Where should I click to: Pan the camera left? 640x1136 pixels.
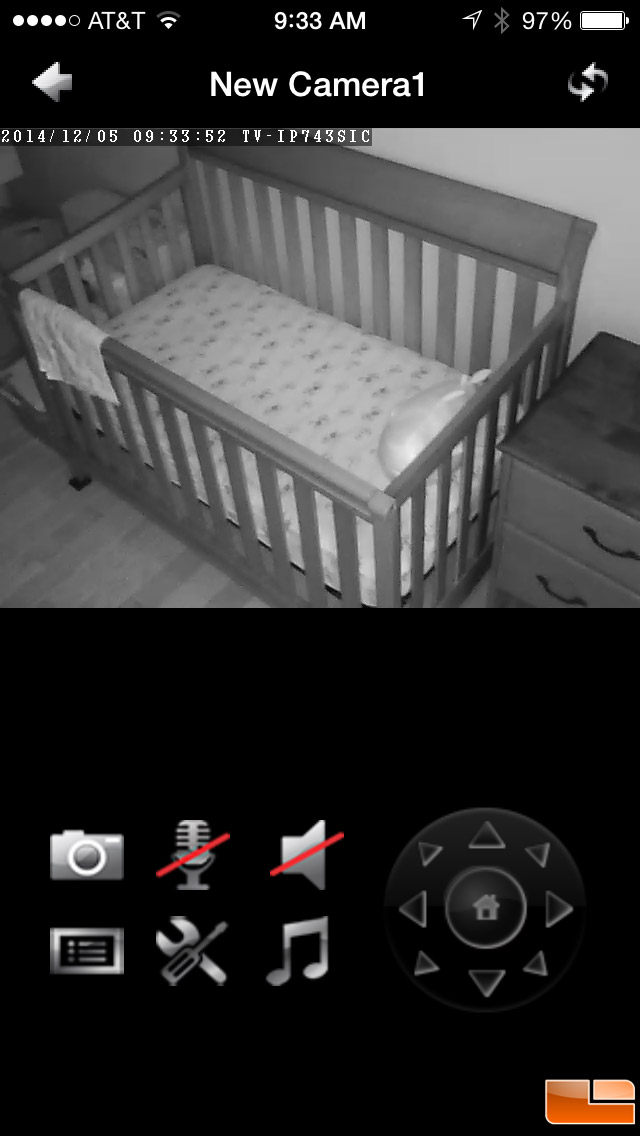tap(413, 909)
